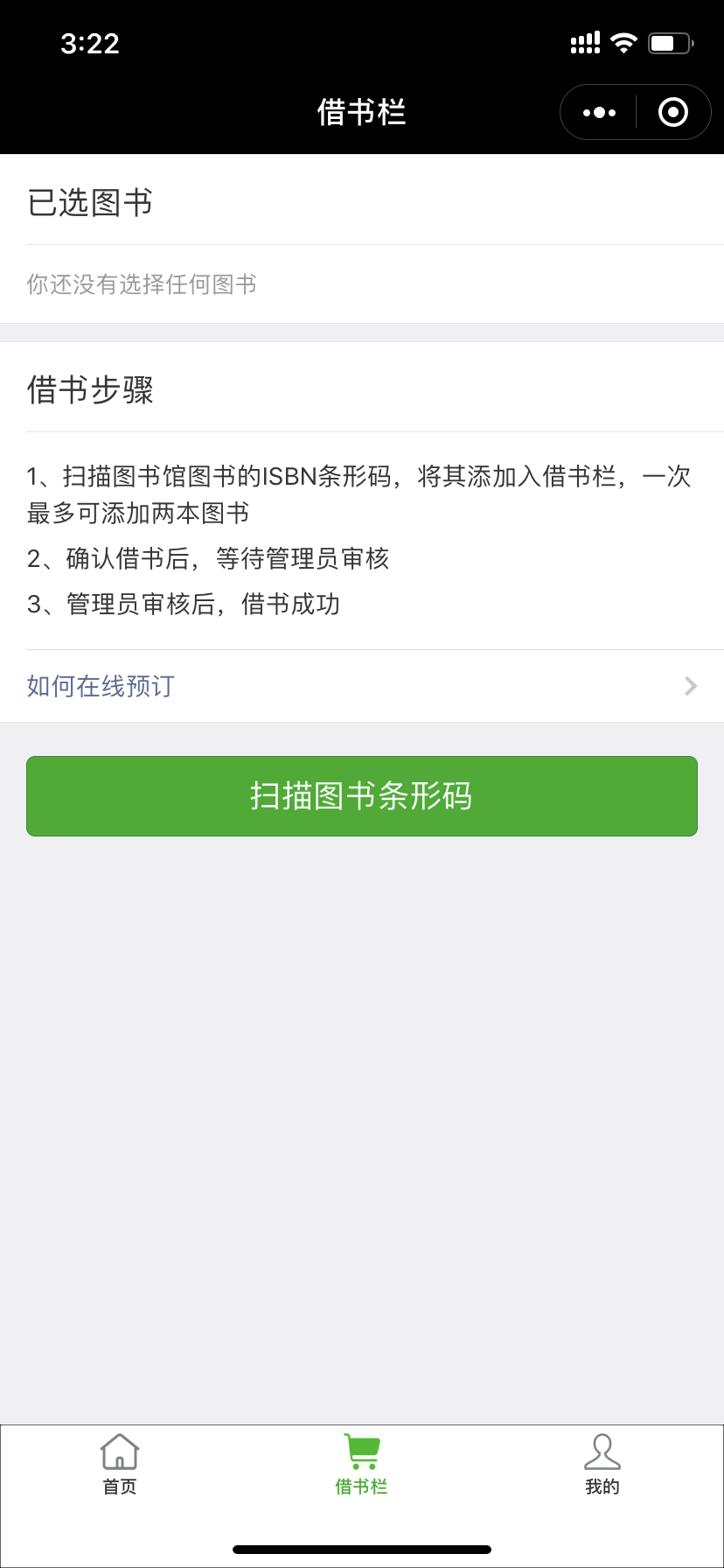Open the mini program more options menu
The width and height of the screenshot is (724, 1568).
599,112
